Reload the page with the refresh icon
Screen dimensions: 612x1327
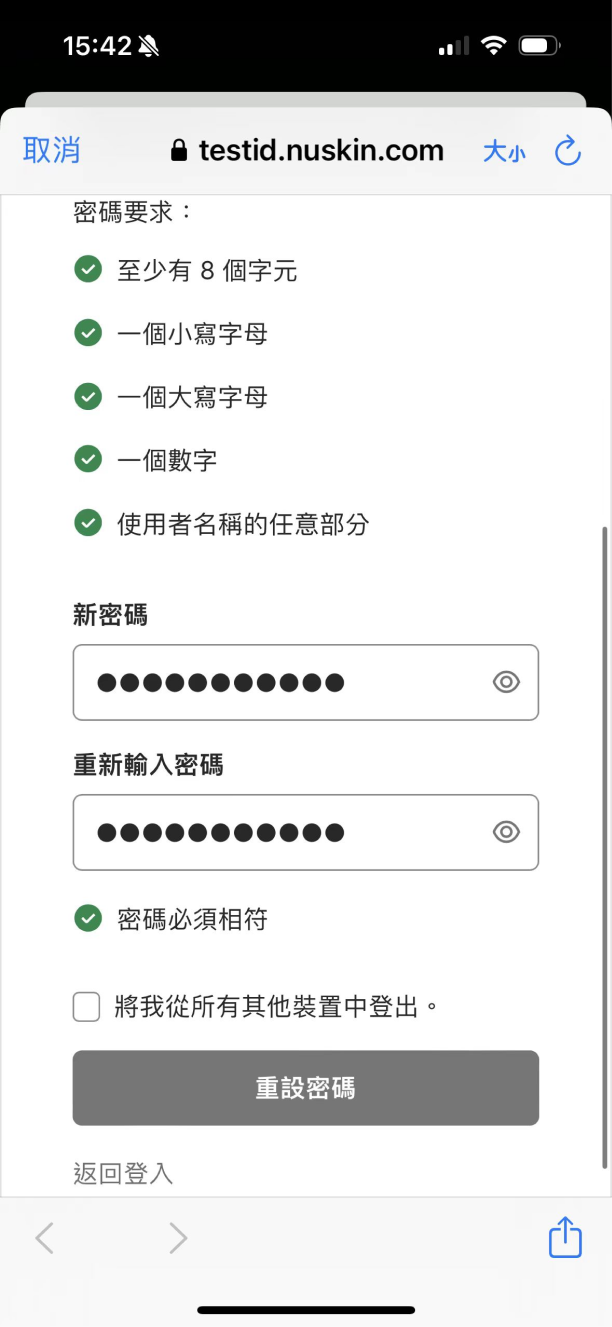(567, 152)
